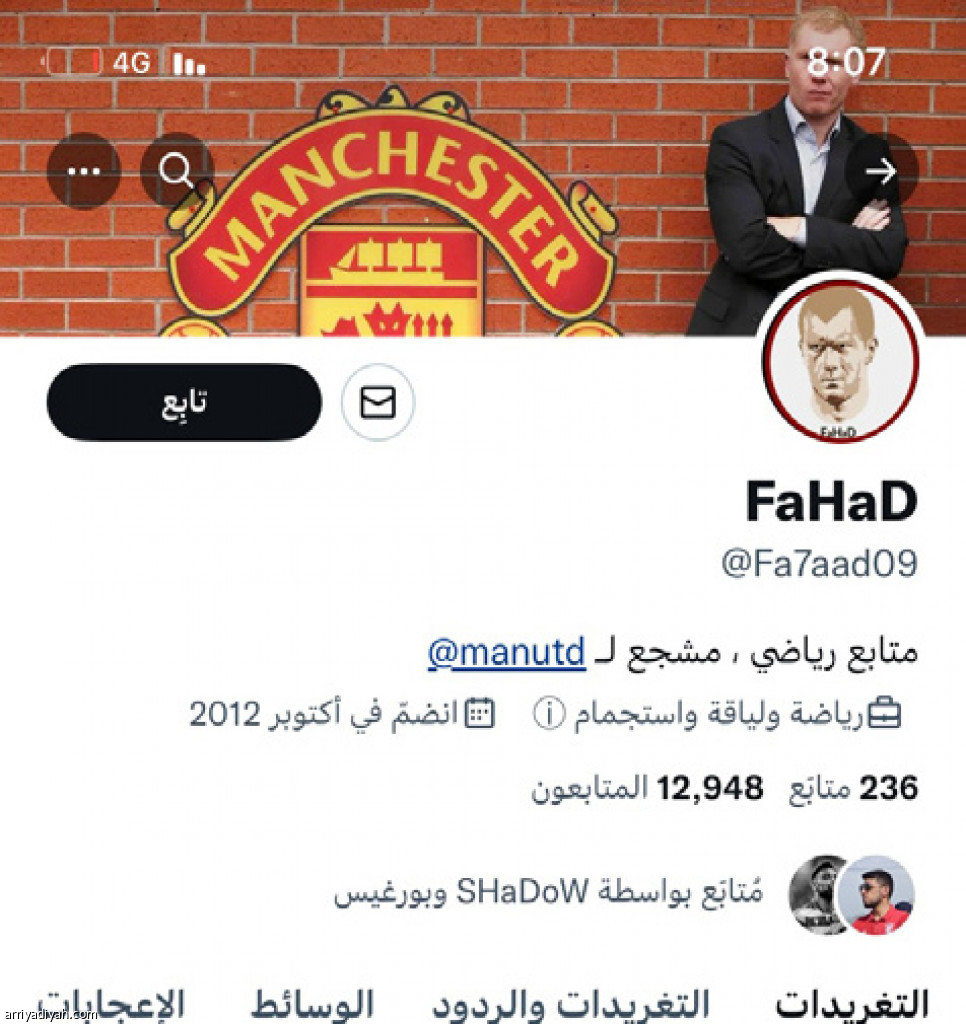
Task: Show info for the professional category icon
Action: pos(549,714)
